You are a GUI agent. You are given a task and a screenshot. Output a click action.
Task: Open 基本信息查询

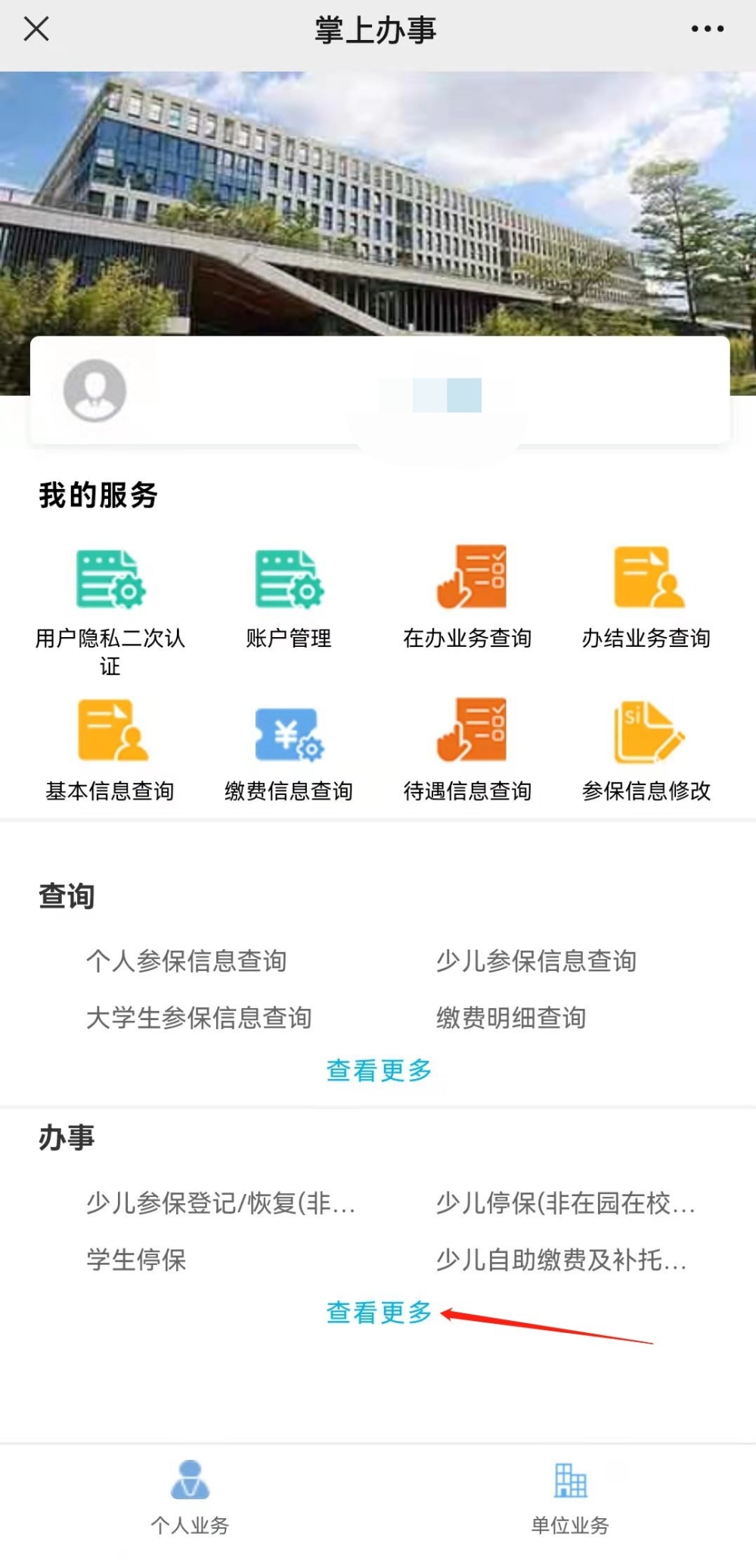click(x=110, y=750)
